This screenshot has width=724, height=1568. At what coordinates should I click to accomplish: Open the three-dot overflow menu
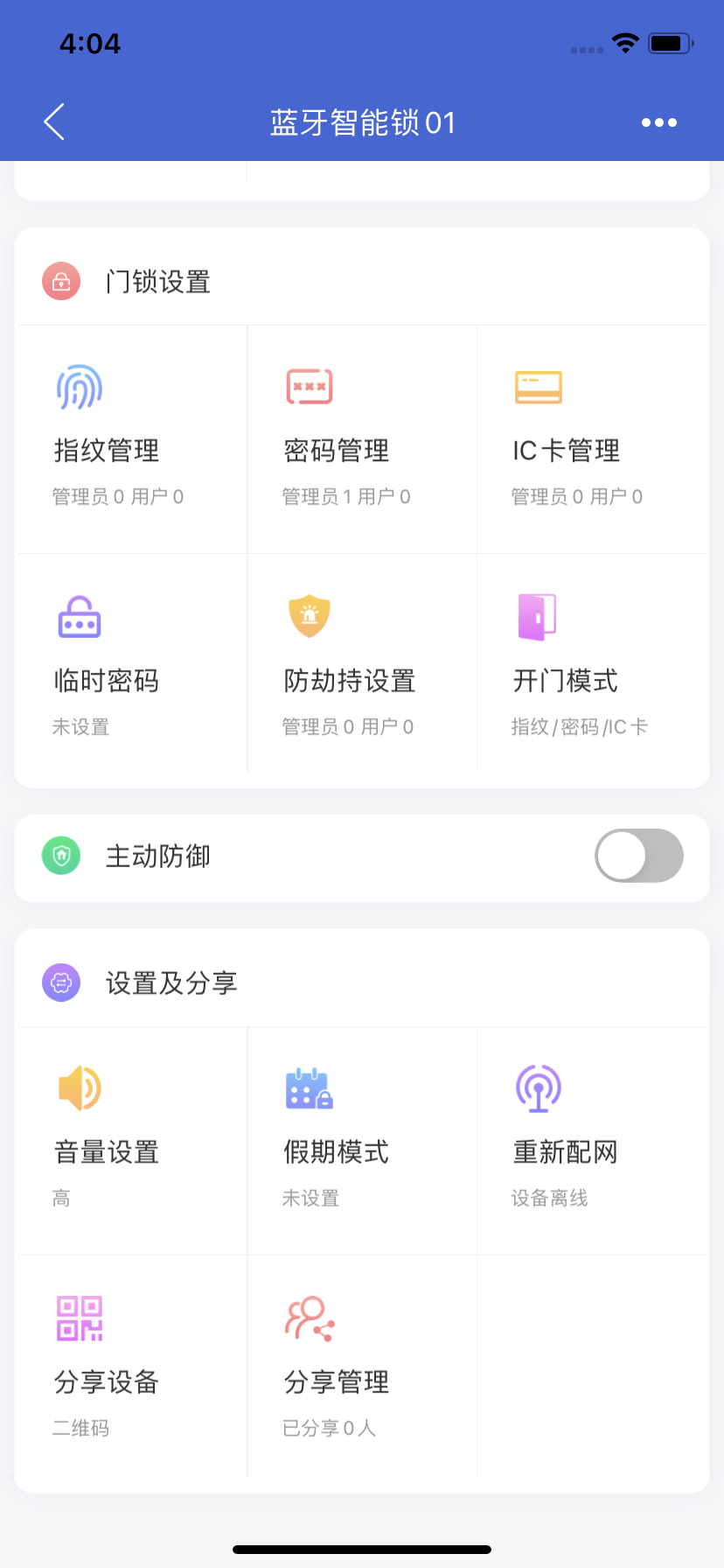pos(658,122)
